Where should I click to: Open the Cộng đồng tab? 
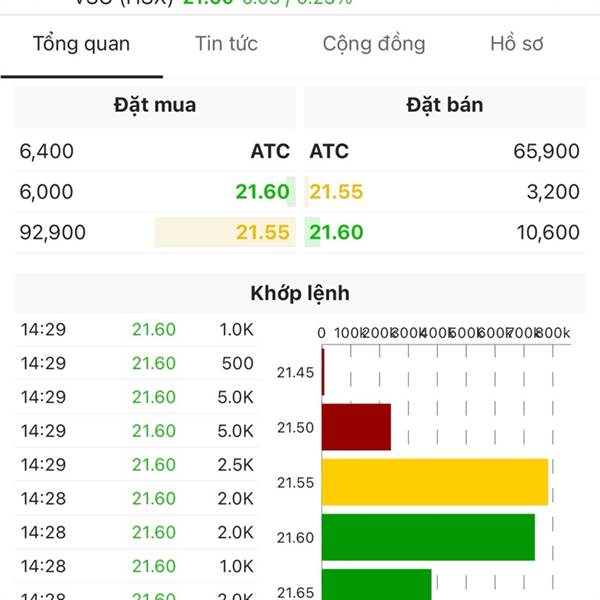pos(374,44)
